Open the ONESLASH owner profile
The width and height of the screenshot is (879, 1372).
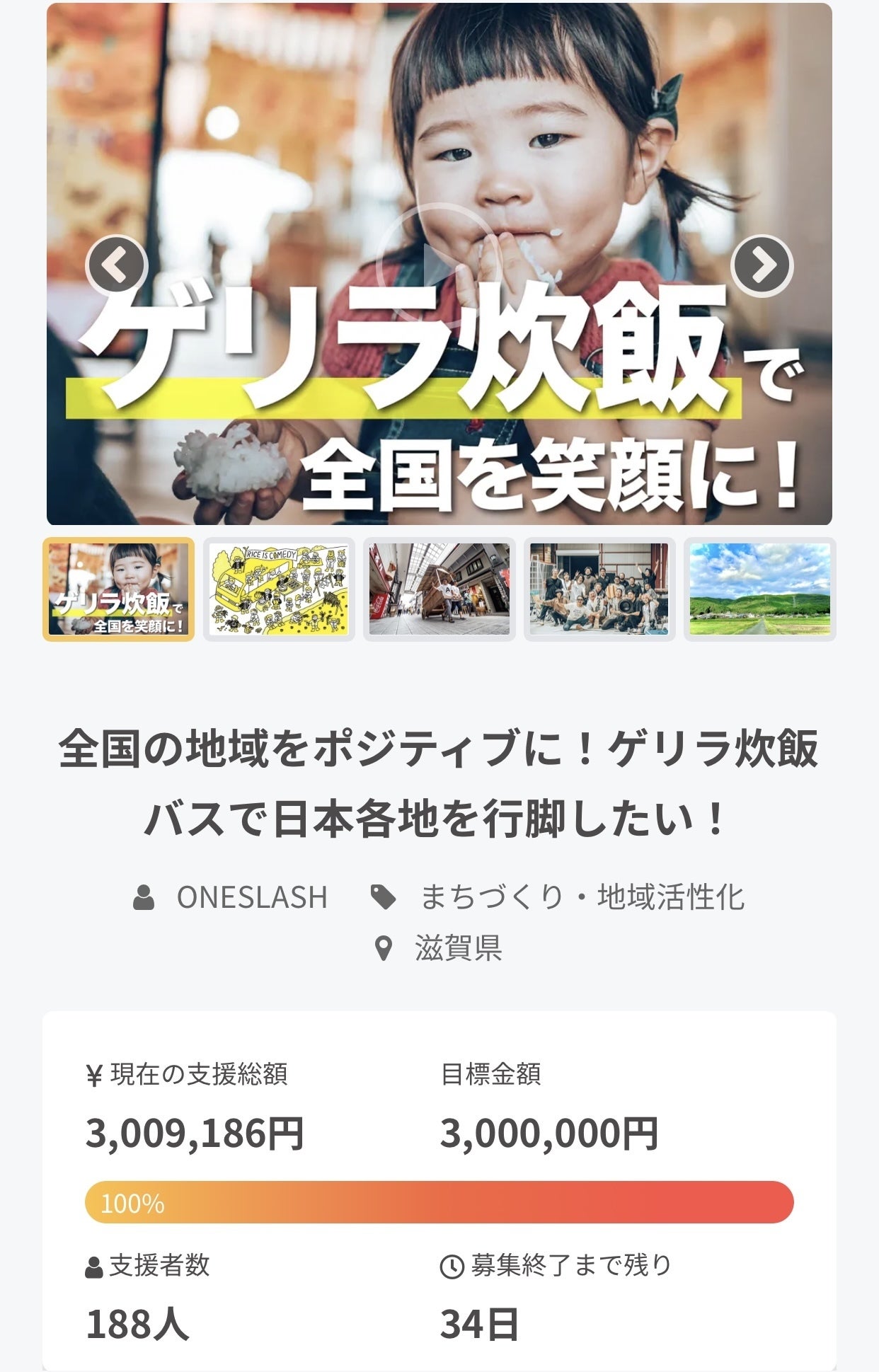[x=251, y=897]
